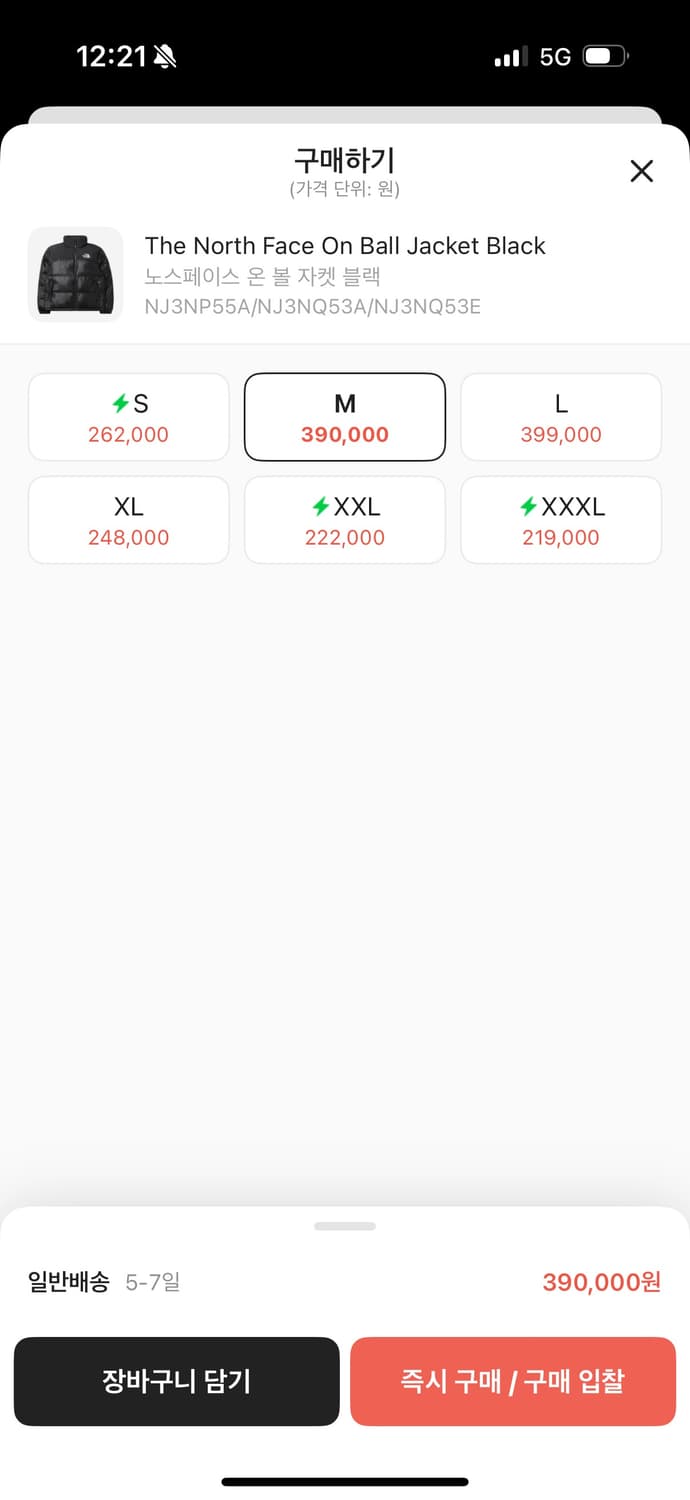This screenshot has height=1500, width=690.
Task: Tap the delivery sheet drag handle
Action: pos(345,1226)
